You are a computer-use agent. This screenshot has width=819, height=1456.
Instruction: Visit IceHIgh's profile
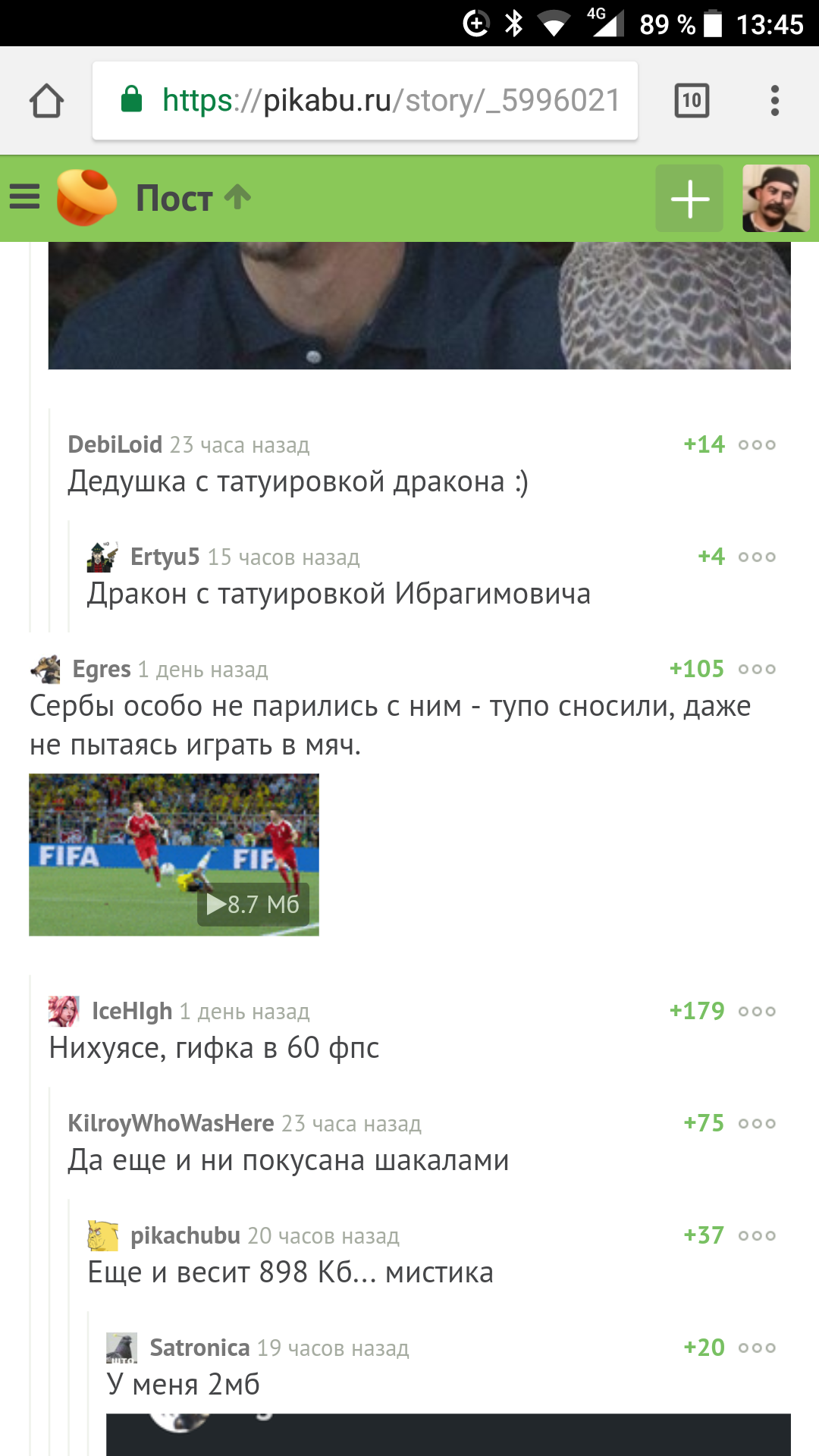(132, 1011)
